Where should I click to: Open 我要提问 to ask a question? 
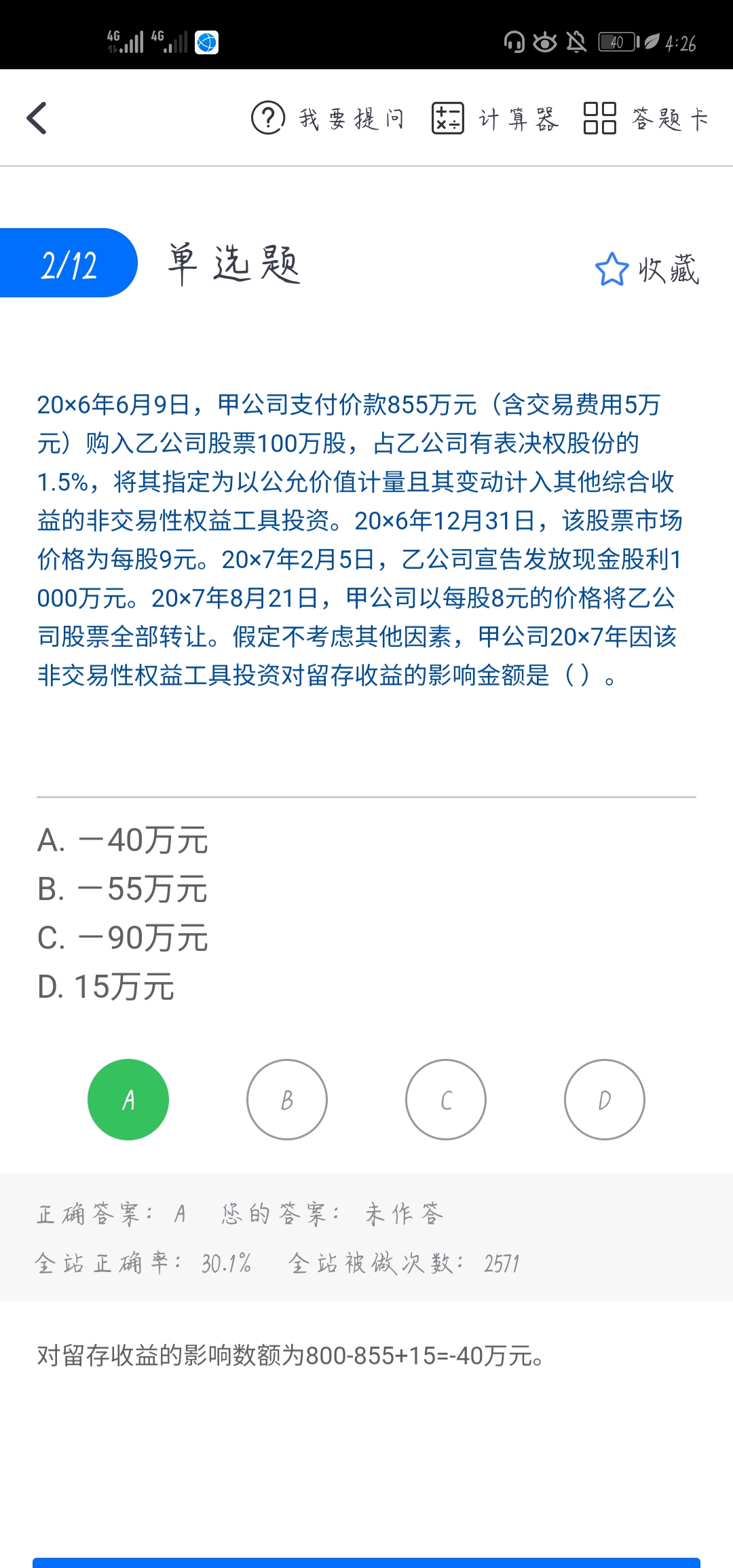pyautogui.click(x=328, y=119)
